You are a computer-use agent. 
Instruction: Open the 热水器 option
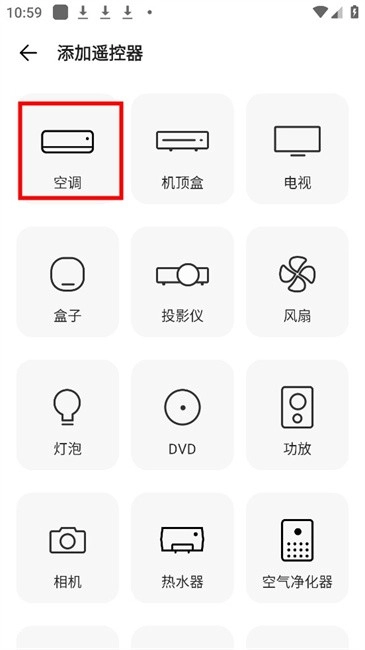[182, 548]
